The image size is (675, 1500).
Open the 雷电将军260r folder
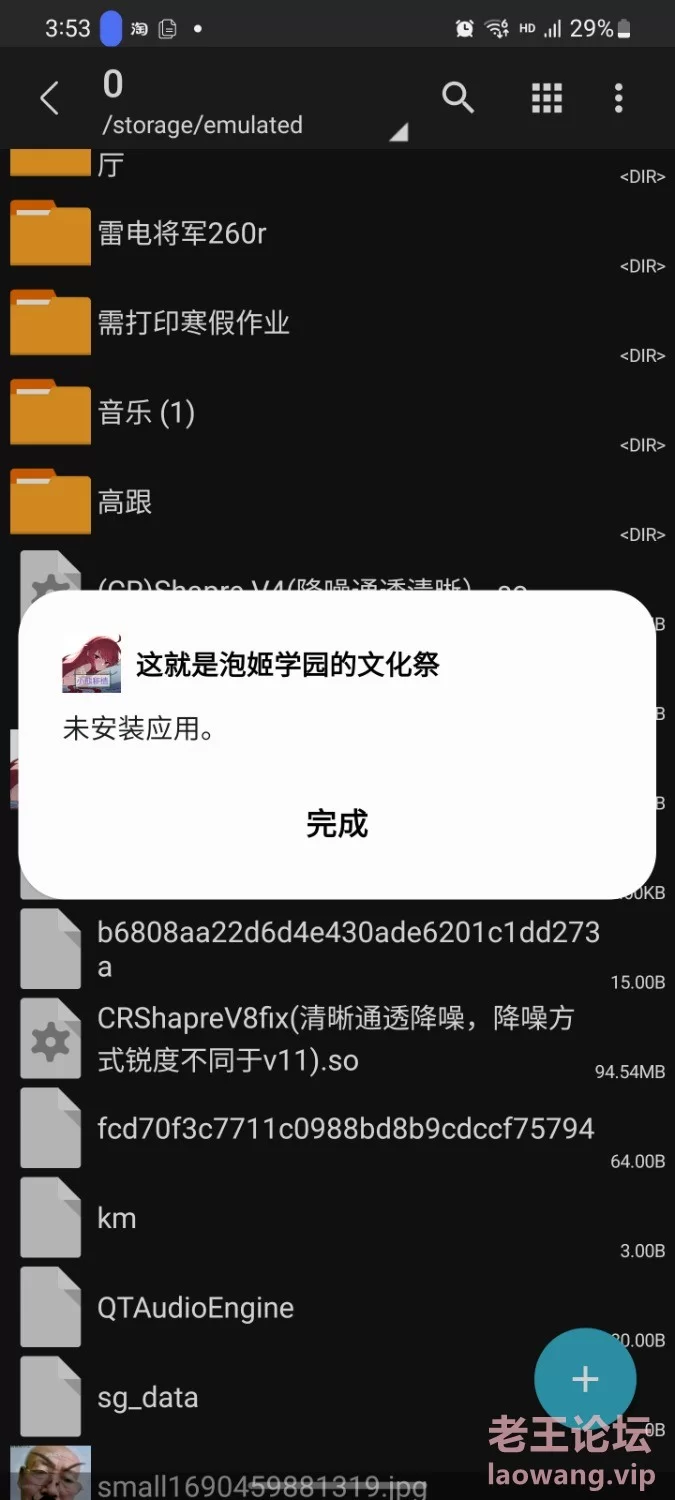(337, 235)
